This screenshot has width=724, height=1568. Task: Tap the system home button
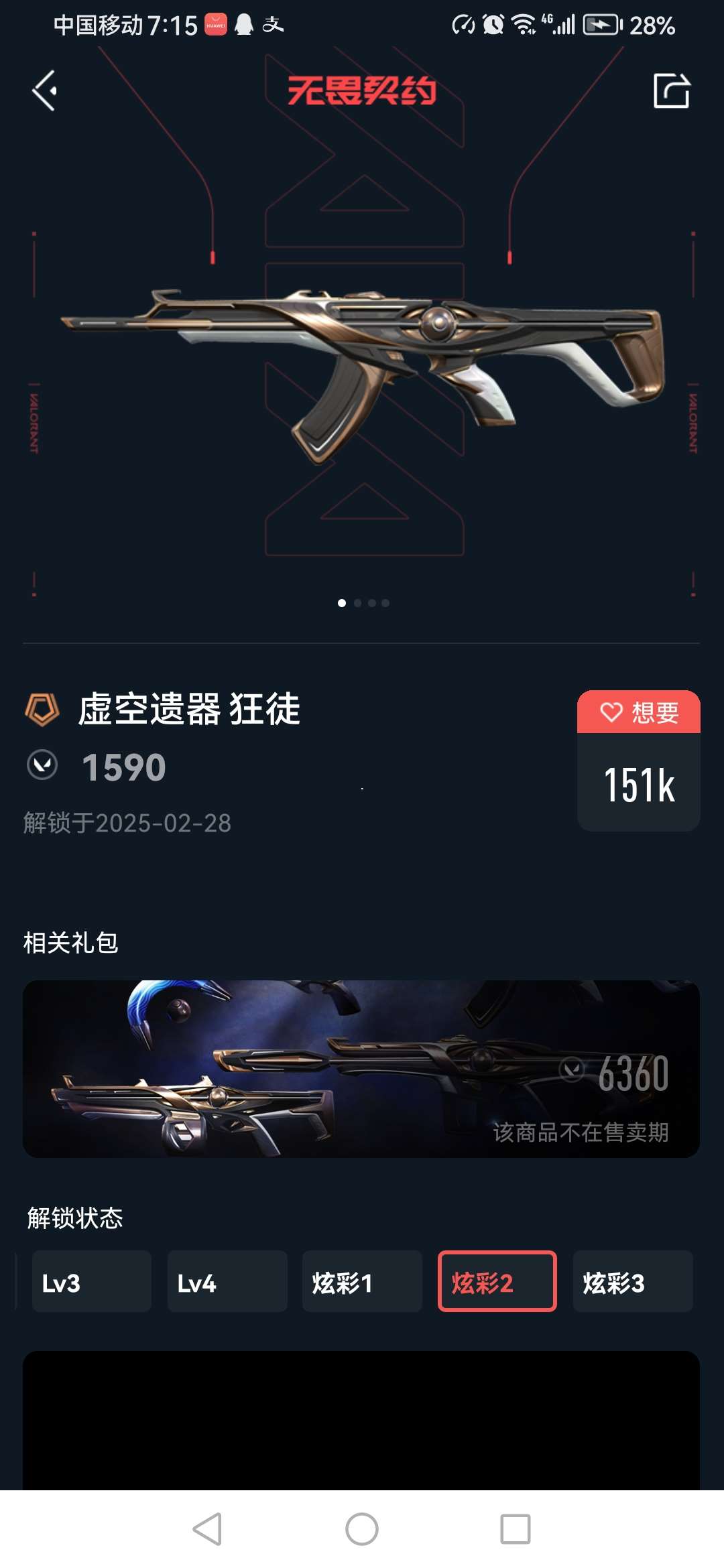tap(362, 1529)
